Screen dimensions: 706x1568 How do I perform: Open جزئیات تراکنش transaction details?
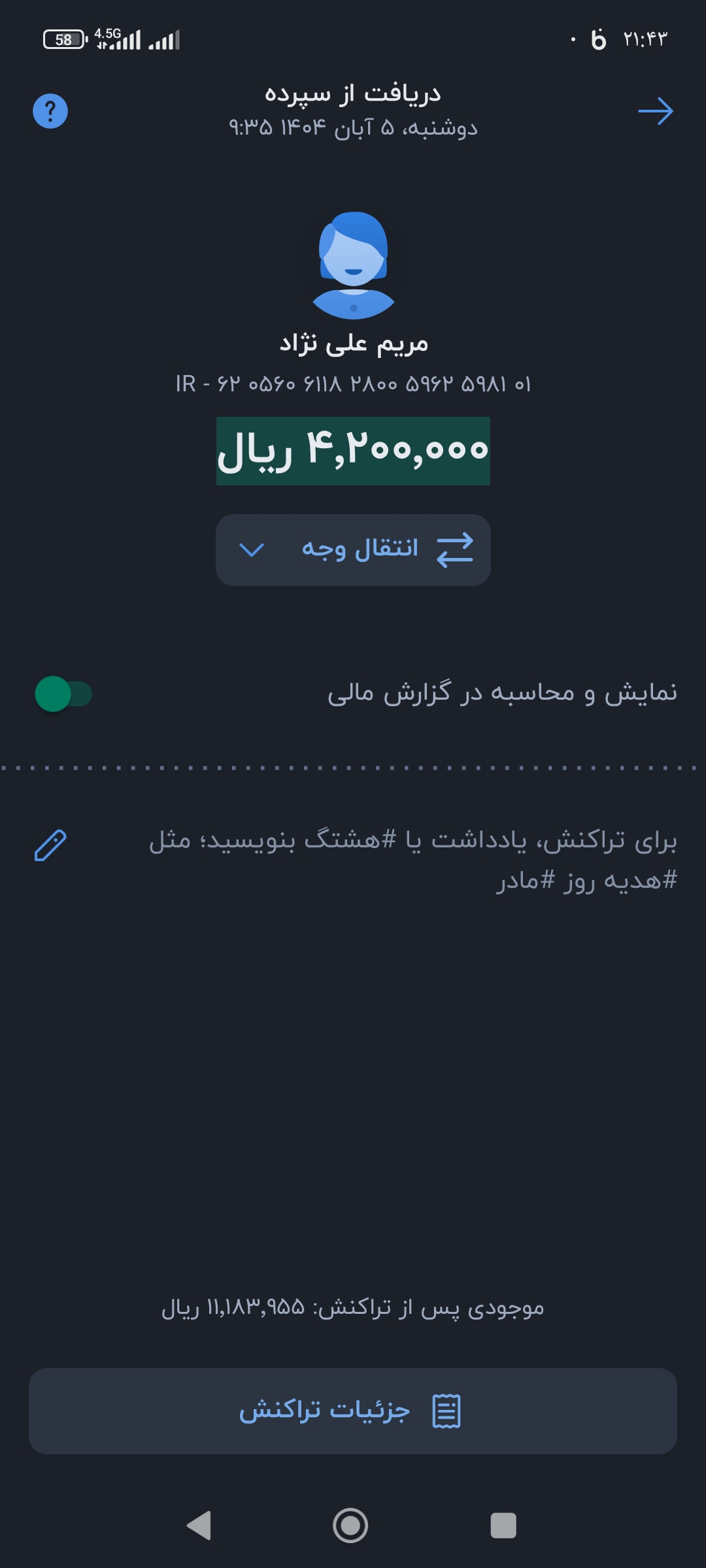(353, 1411)
